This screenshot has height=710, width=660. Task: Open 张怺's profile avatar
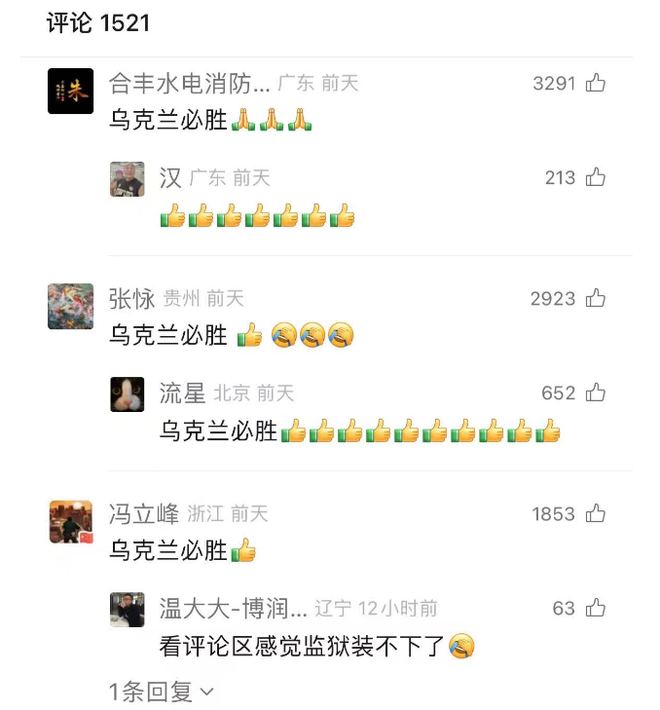[x=71, y=306]
